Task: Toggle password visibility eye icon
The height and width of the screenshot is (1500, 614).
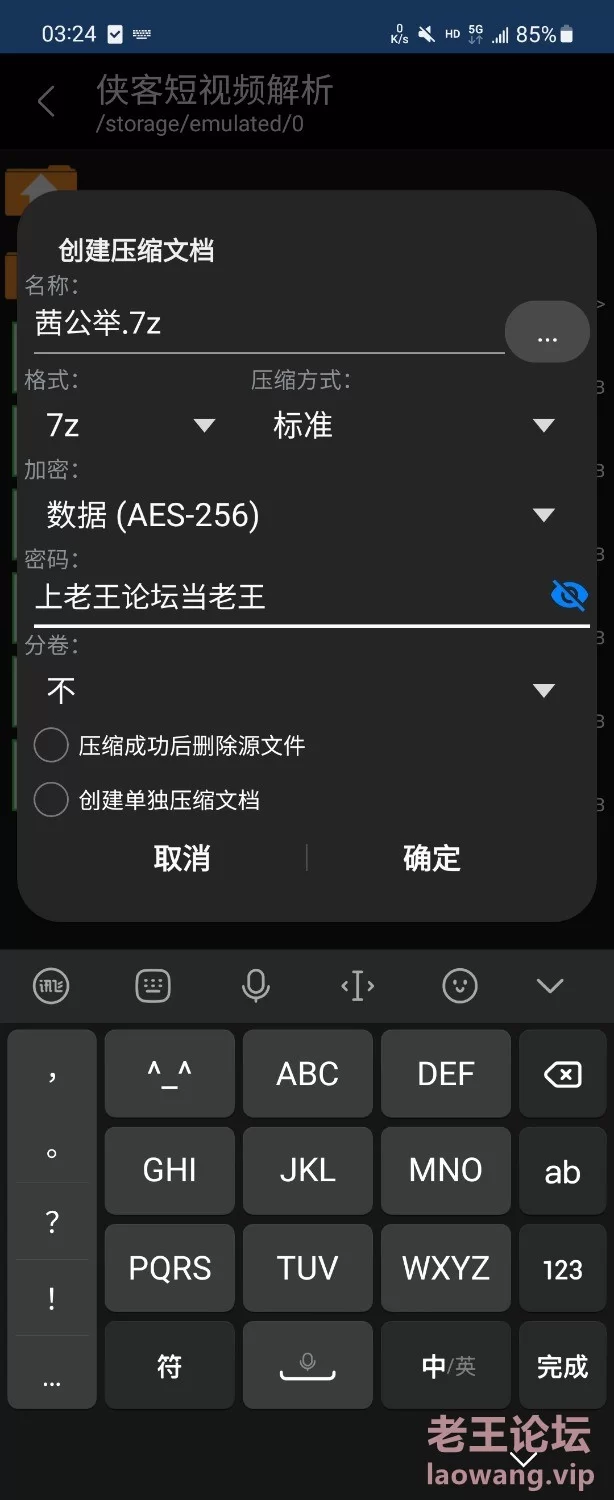Action: point(569,597)
